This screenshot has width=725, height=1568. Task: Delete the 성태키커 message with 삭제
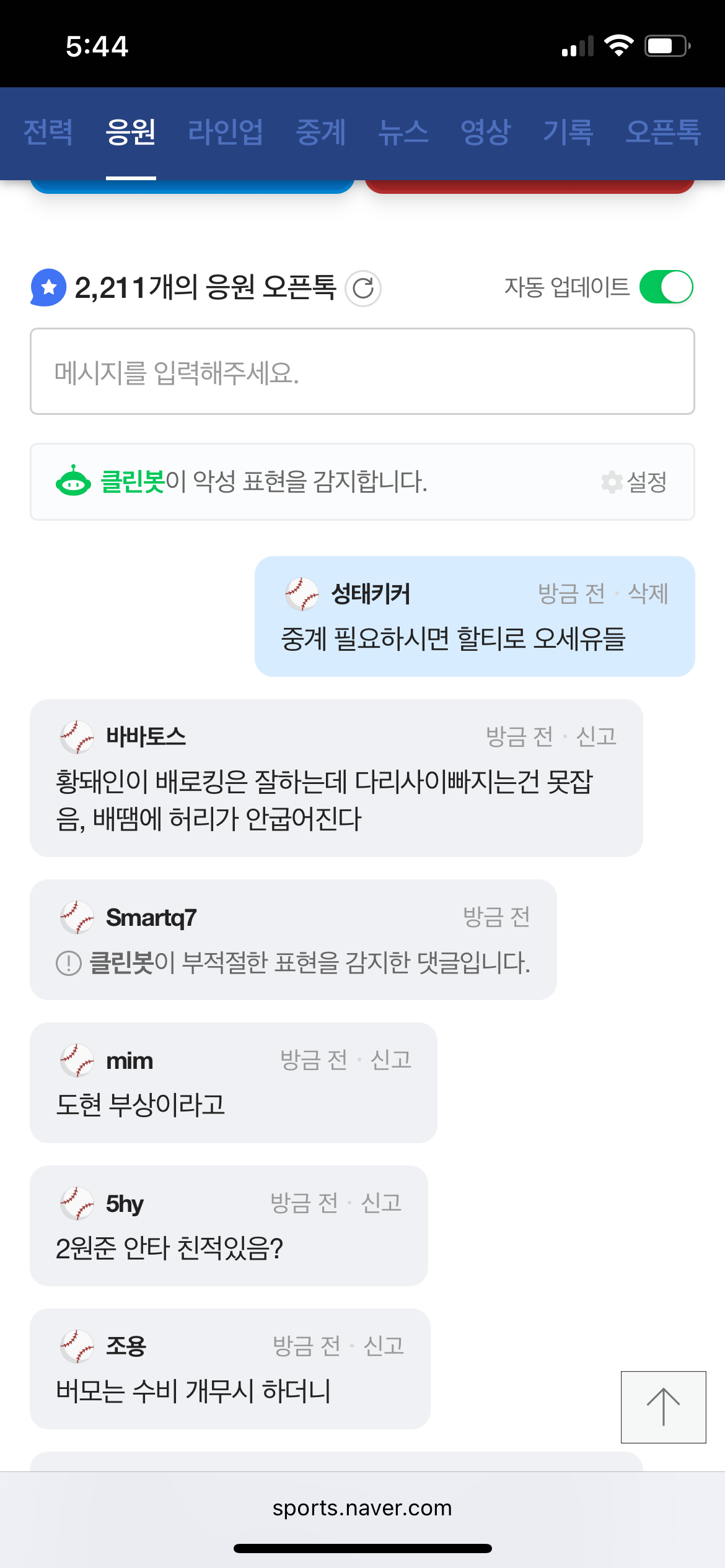click(x=648, y=594)
